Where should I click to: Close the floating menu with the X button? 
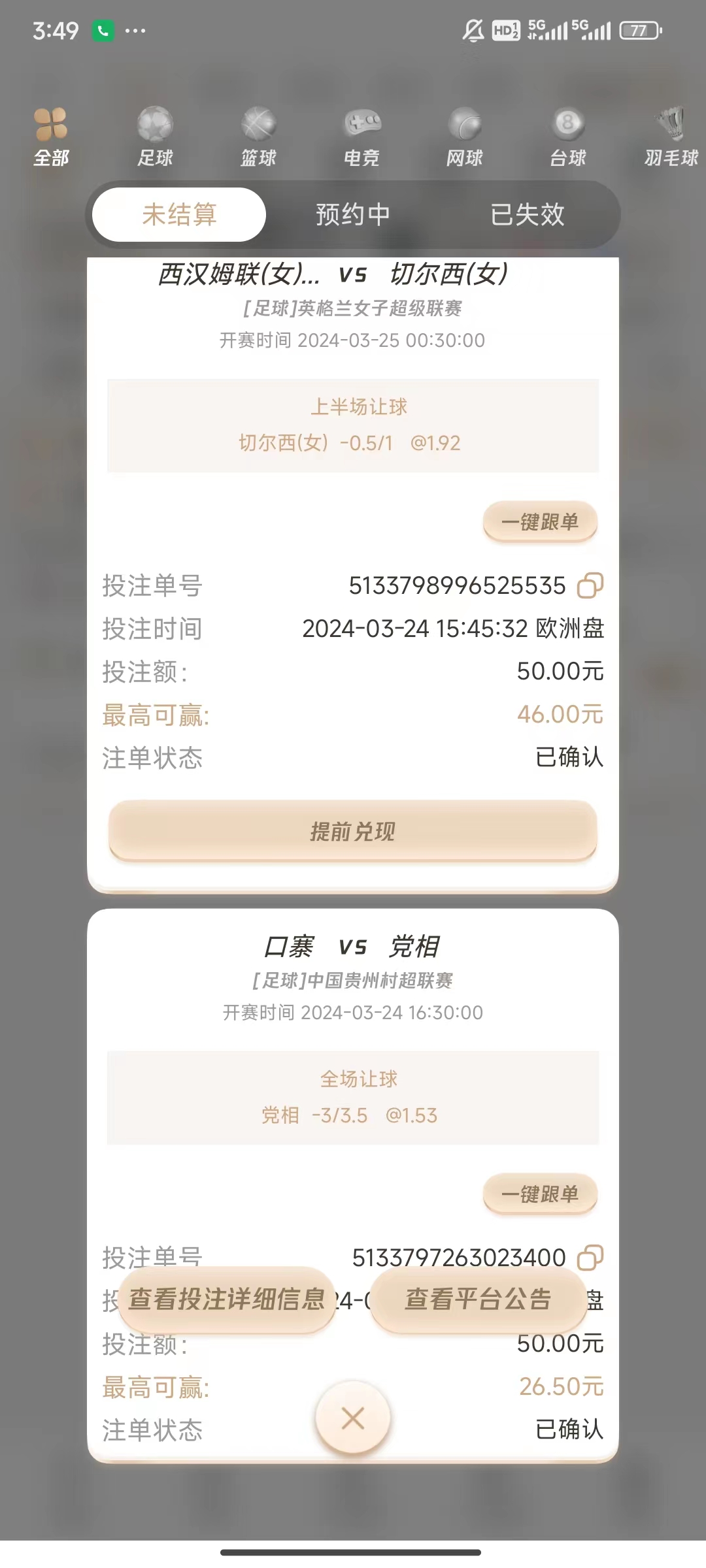353,1418
